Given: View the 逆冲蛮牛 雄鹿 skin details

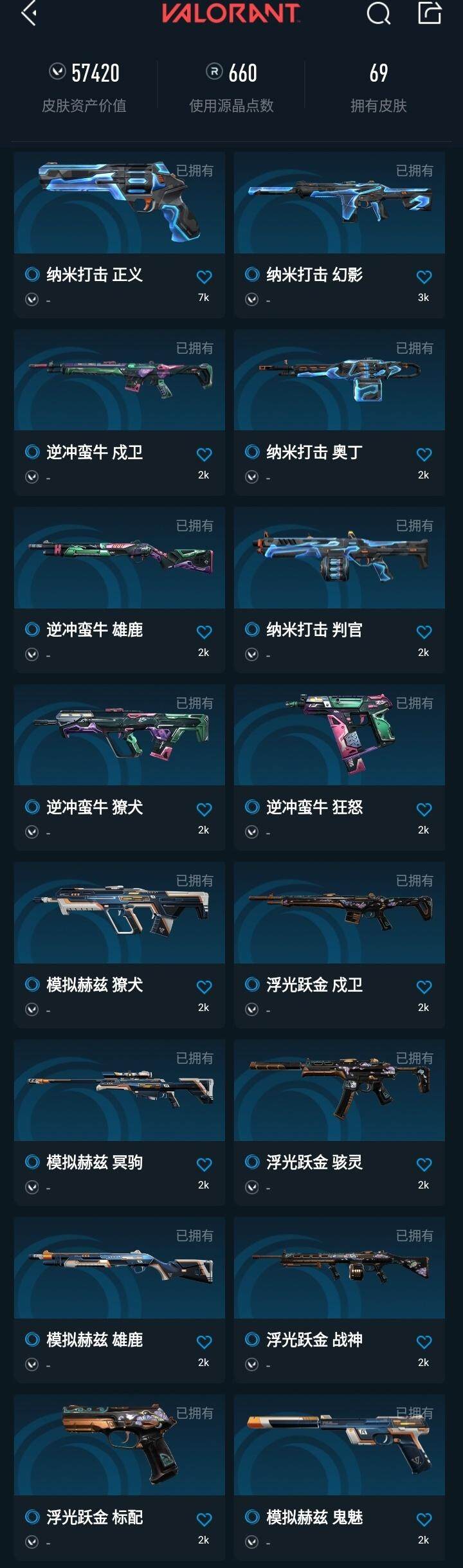Looking at the screenshot, I should click(x=120, y=558).
